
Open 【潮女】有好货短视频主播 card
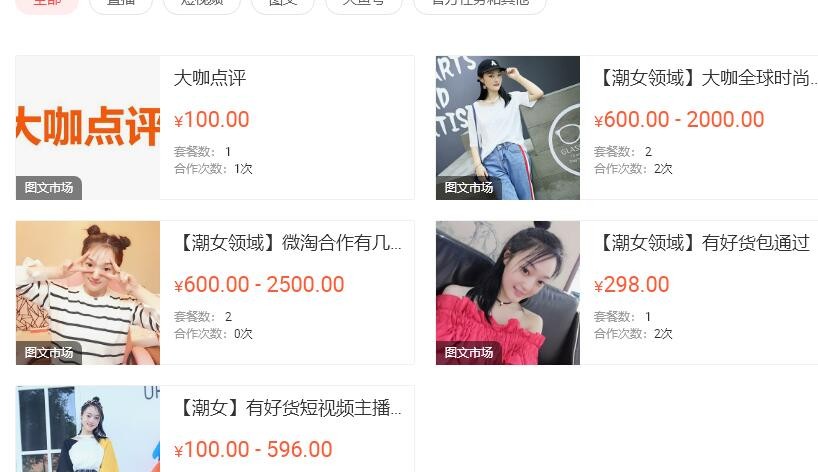[x=288, y=408]
